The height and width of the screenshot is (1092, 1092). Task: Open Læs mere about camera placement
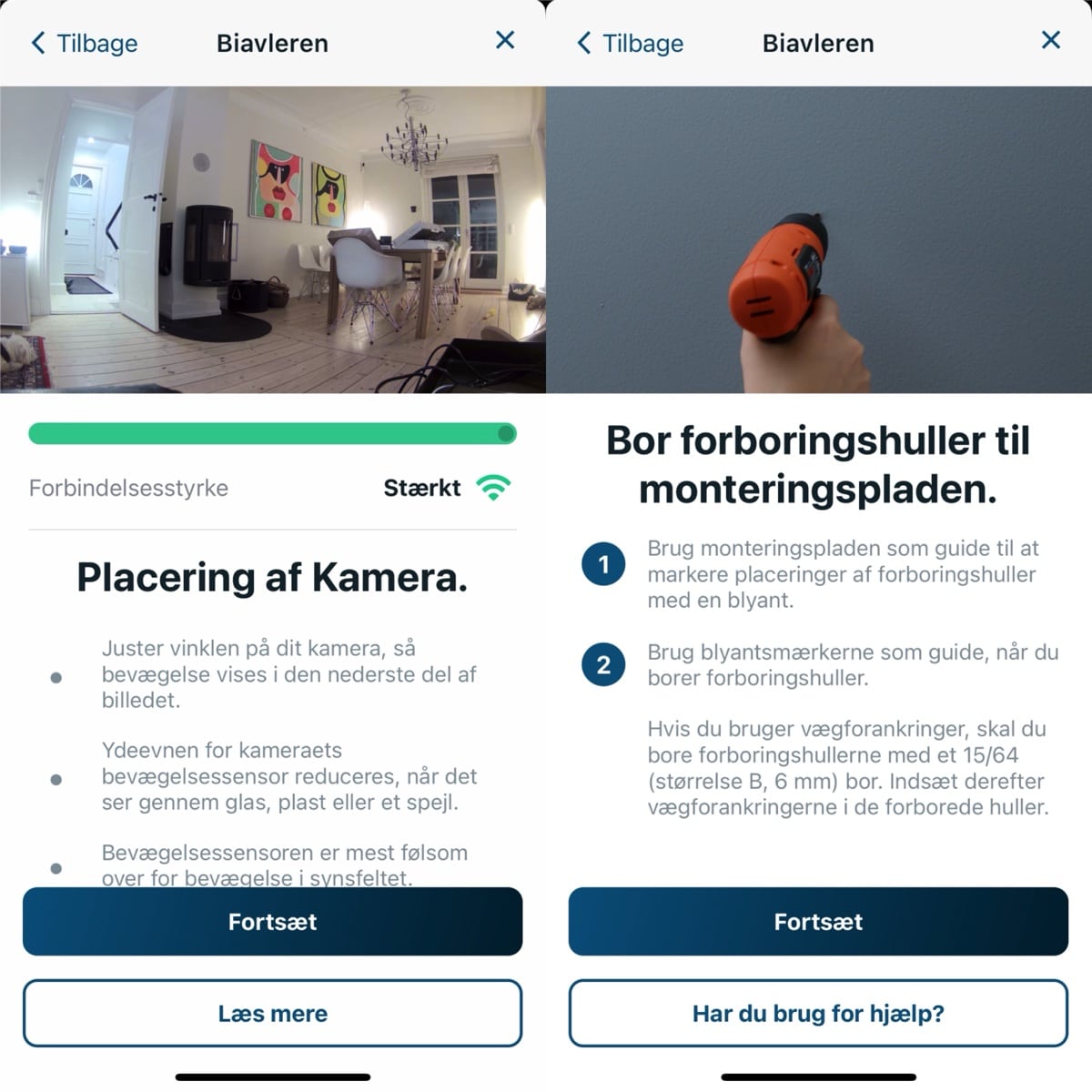pyautogui.click(x=272, y=1013)
